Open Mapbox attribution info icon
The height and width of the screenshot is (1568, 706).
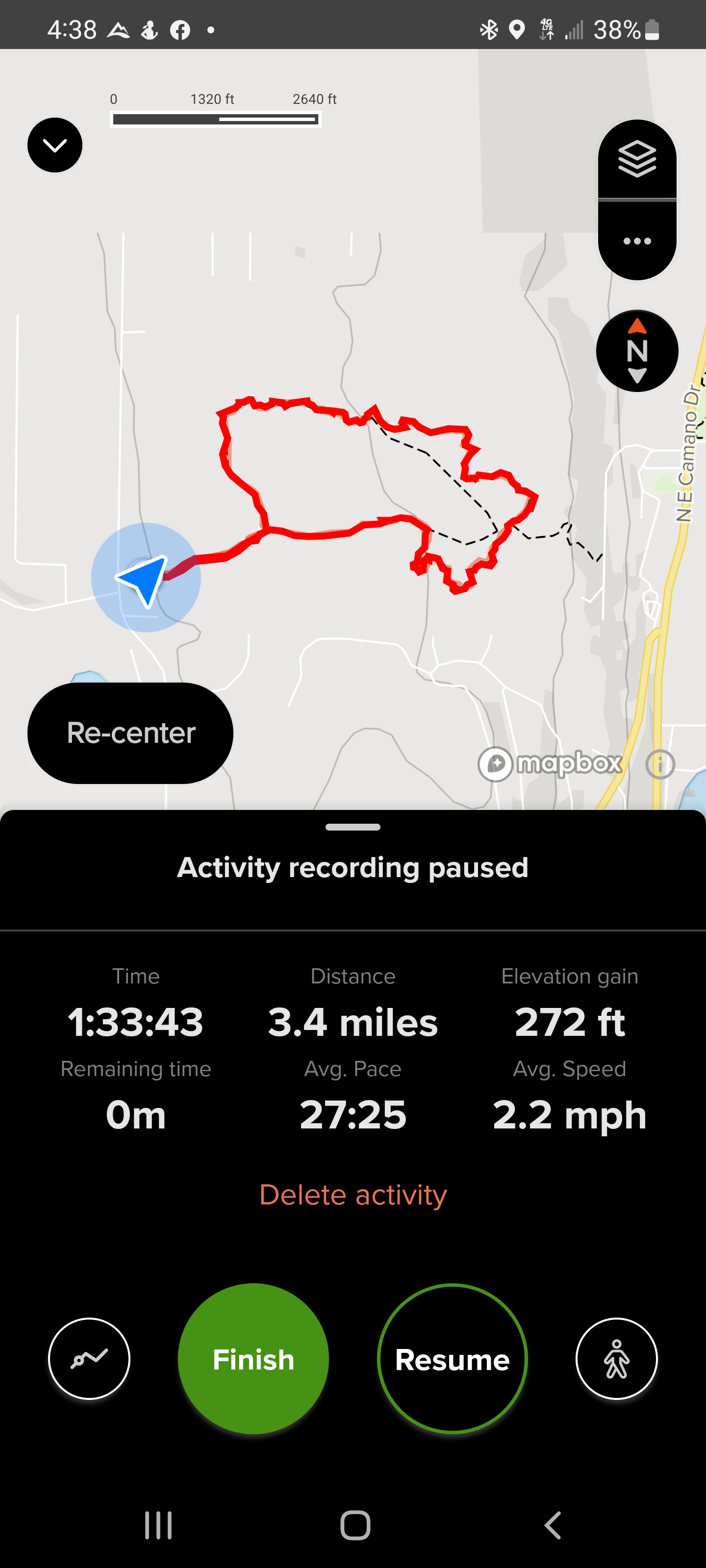coord(660,764)
